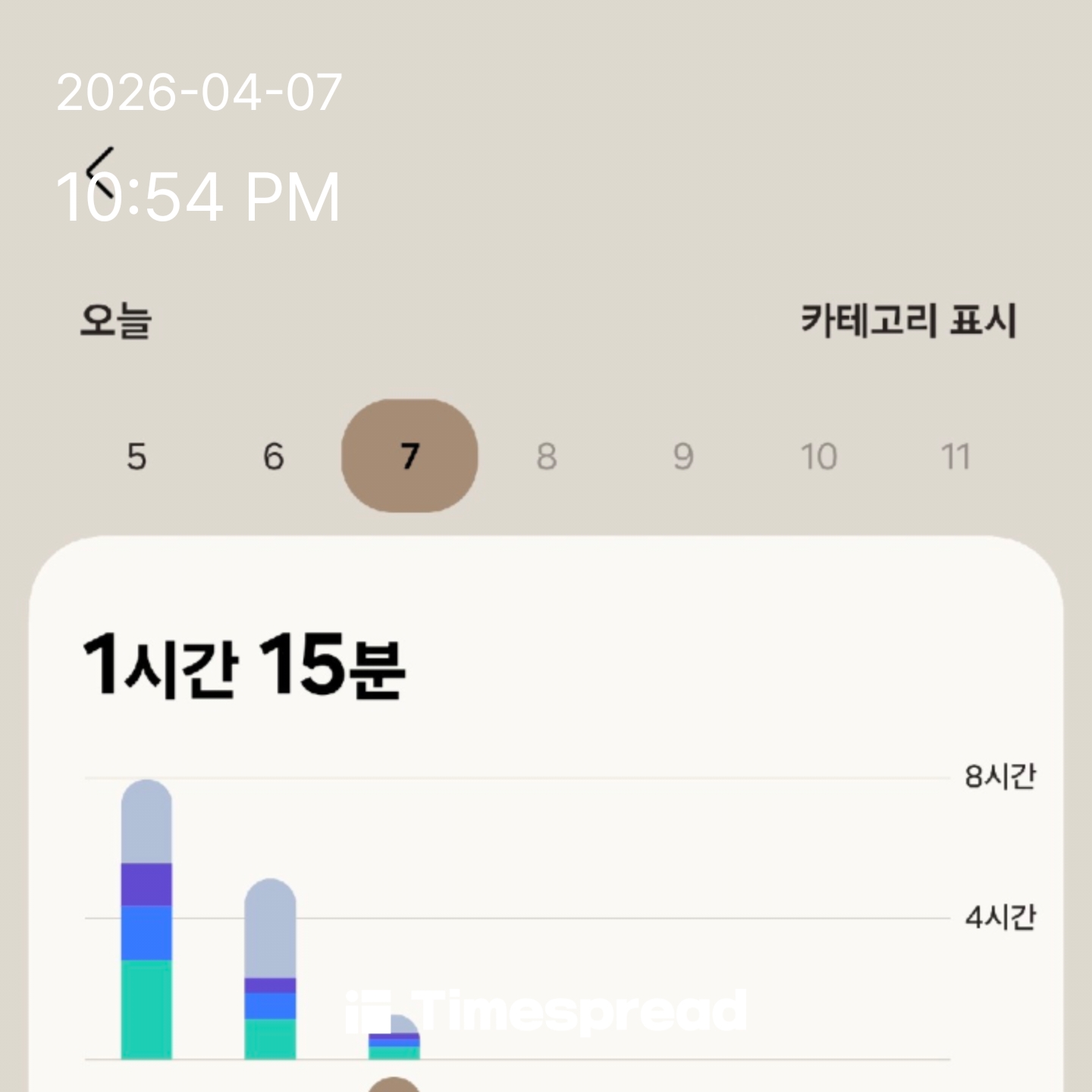1092x1092 pixels.
Task: Choose the highlighted day 7
Action: [x=409, y=457]
